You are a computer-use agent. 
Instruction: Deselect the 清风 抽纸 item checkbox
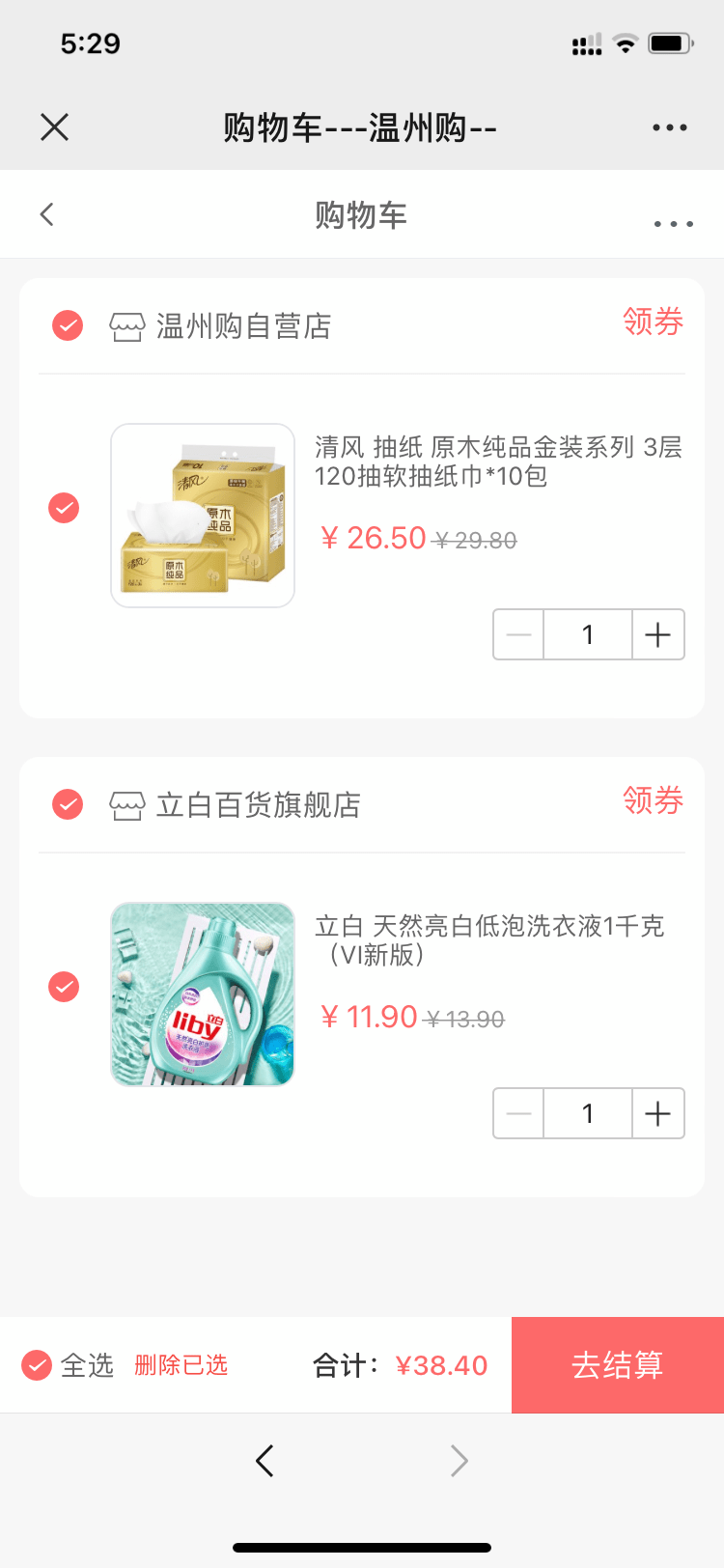[64, 508]
